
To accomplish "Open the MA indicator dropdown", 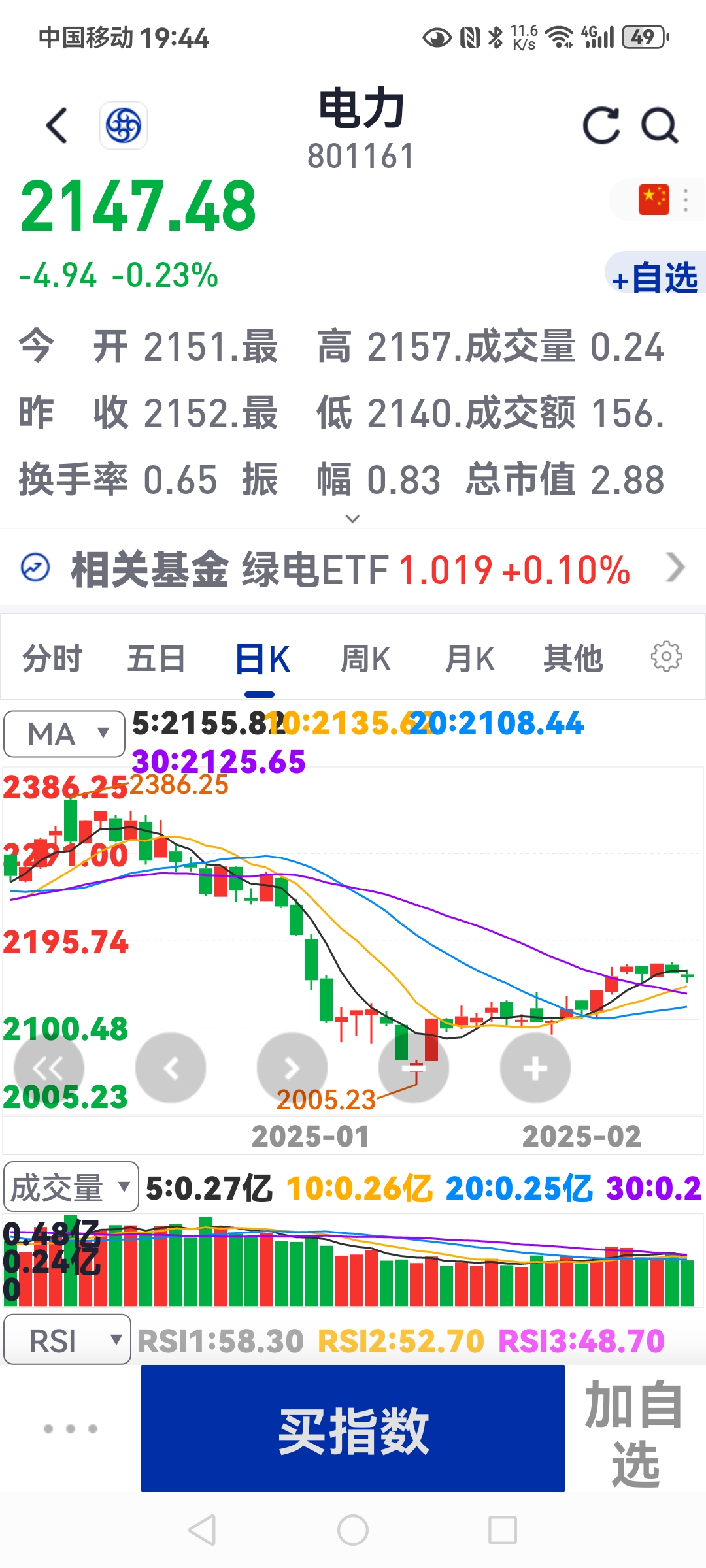I will [63, 733].
